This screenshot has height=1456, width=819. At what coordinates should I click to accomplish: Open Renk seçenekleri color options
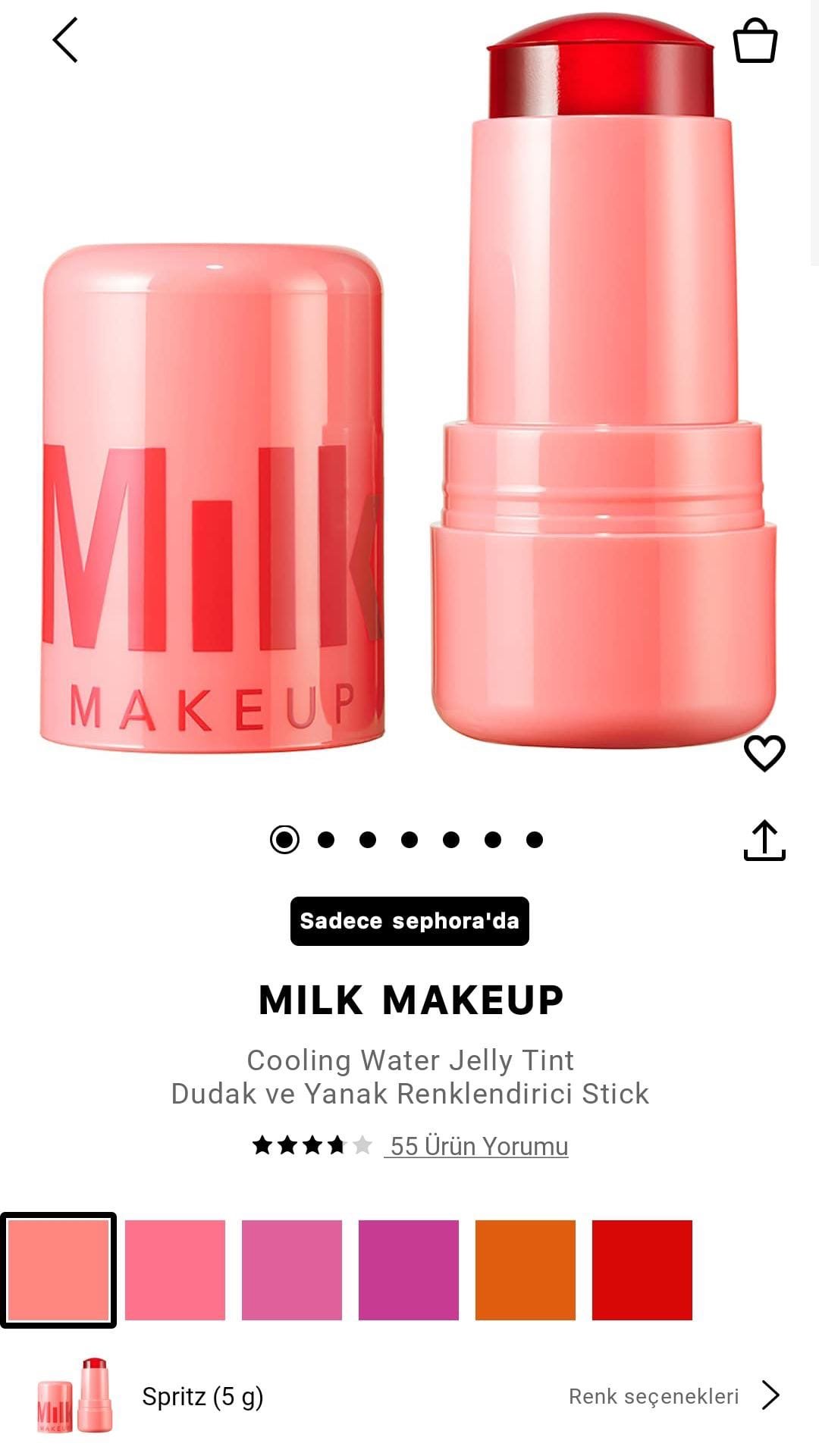673,1396
